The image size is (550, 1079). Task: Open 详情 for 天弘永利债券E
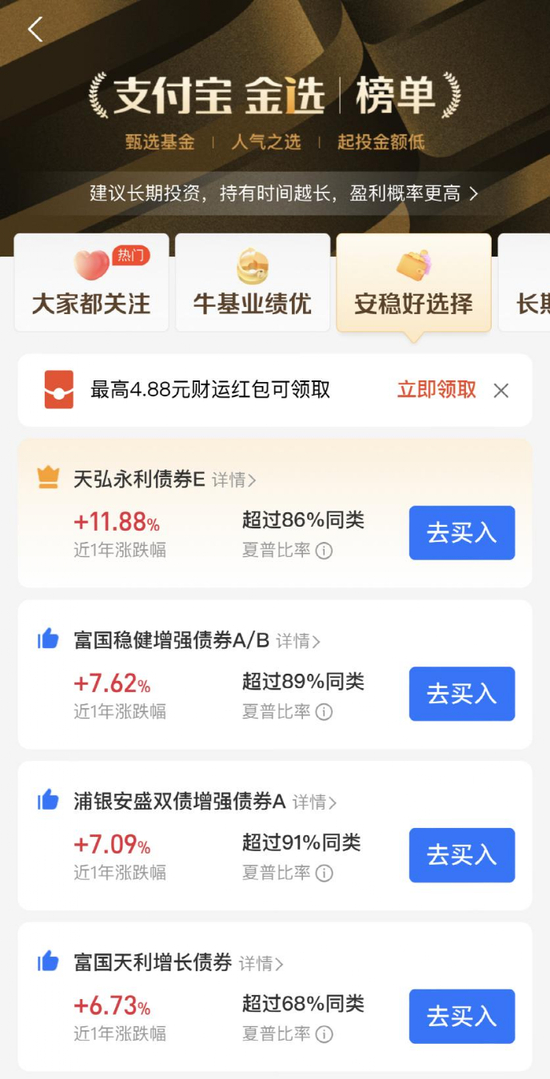coord(234,480)
